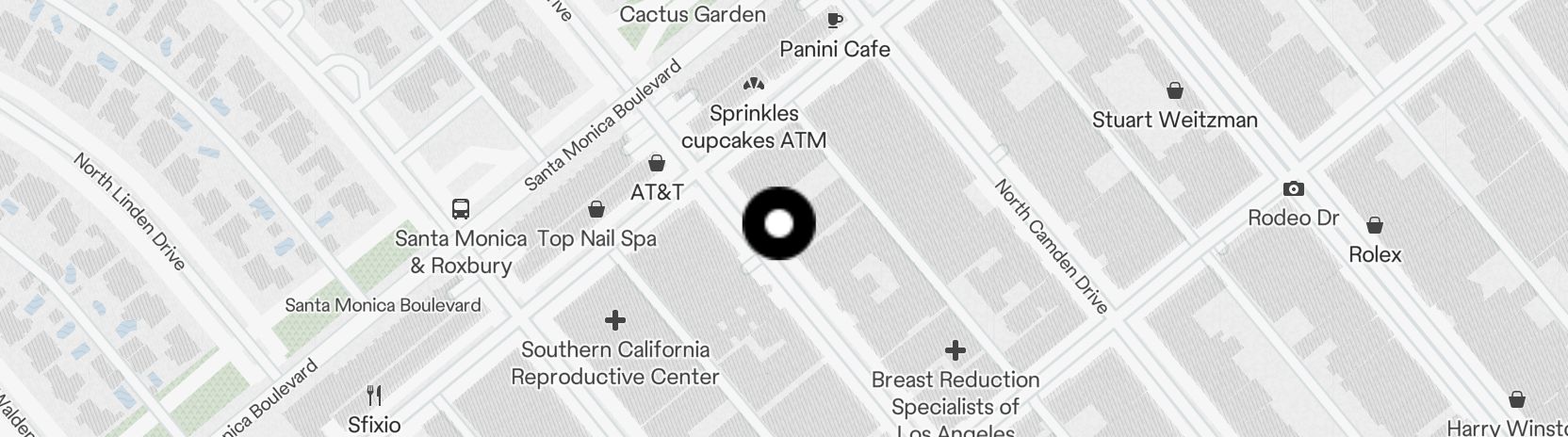Viewport: 1568px width, 437px height.
Task: Select Breast Reduction Specialists marker
Action: point(955,351)
